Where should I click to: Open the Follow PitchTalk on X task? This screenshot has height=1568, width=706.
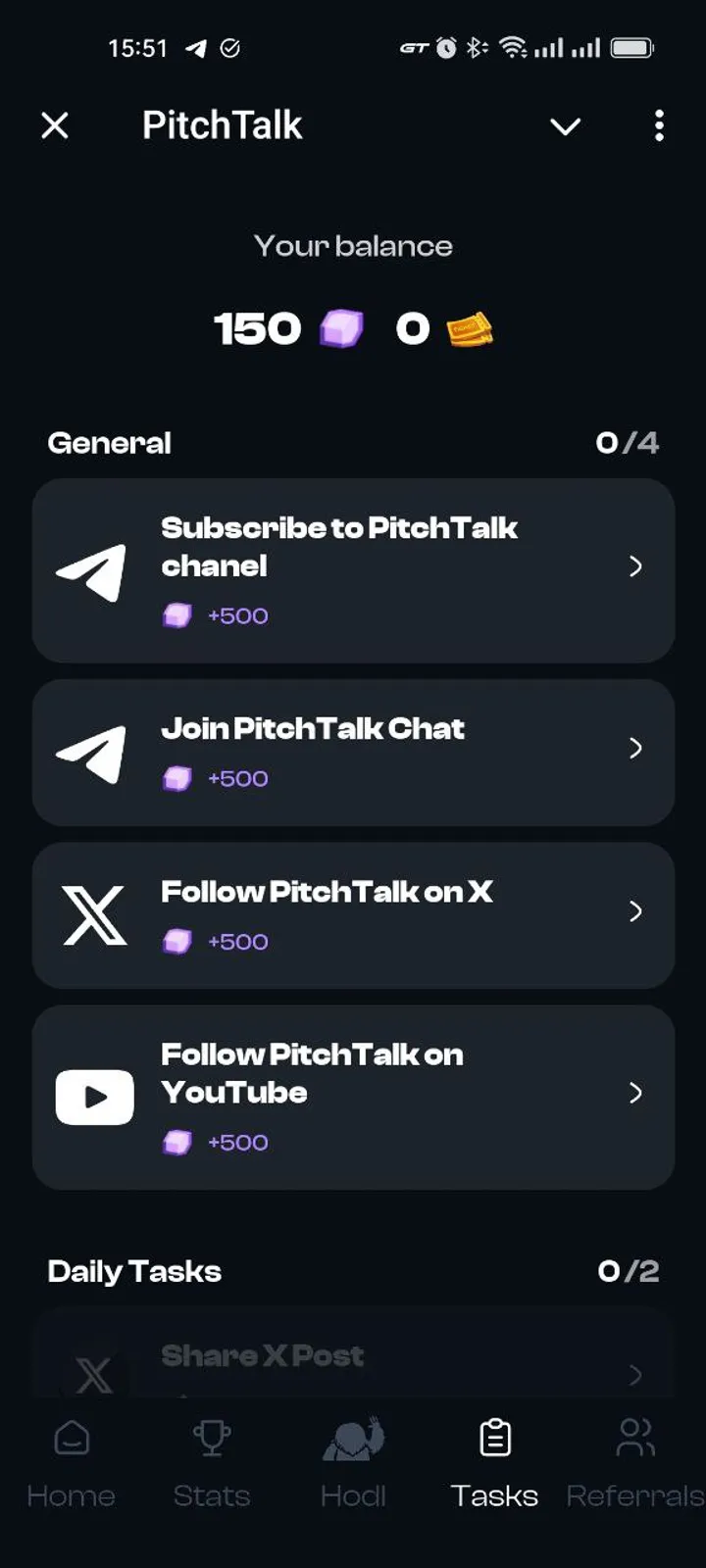353,914
